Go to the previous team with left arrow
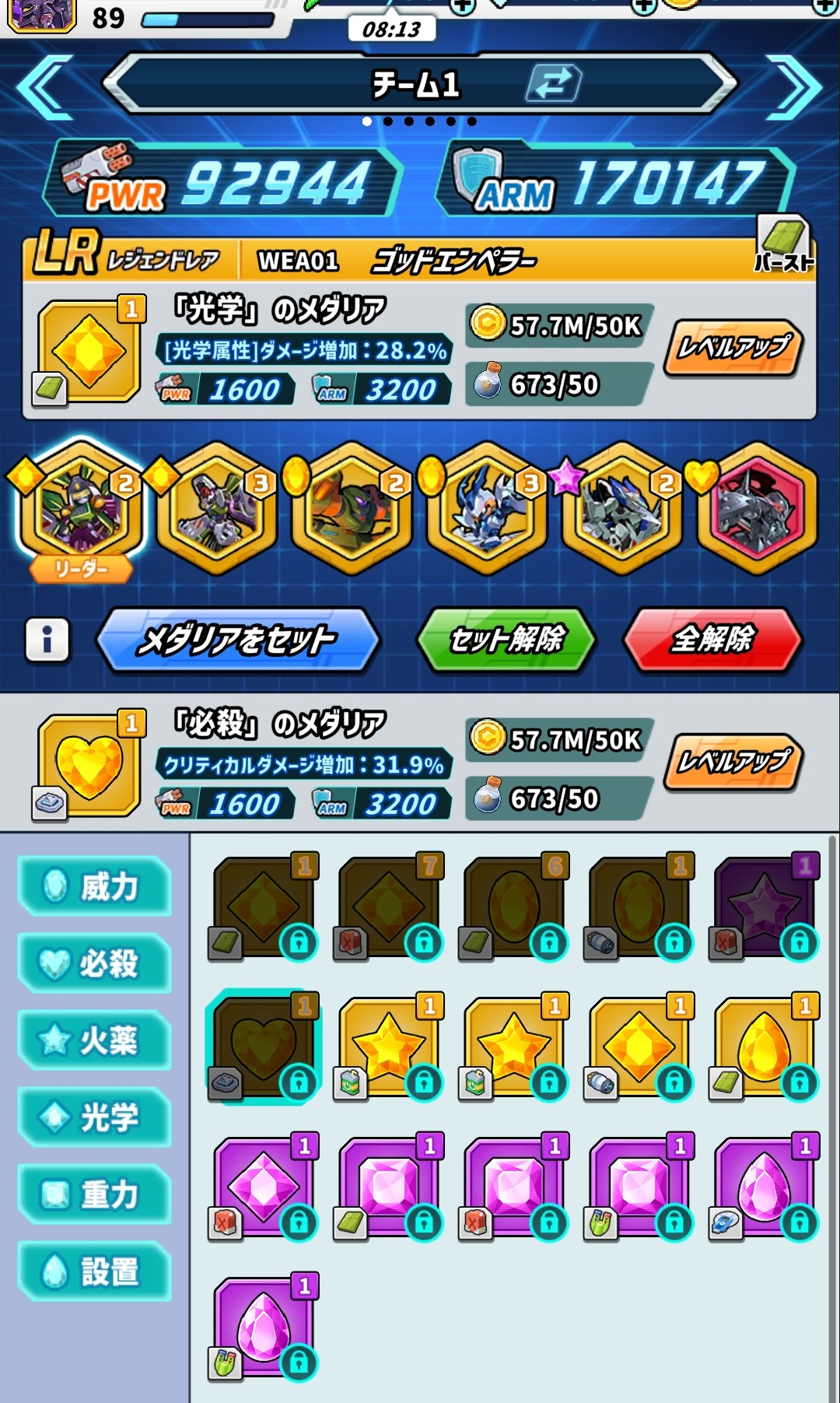This screenshot has width=840, height=1403. (45, 87)
